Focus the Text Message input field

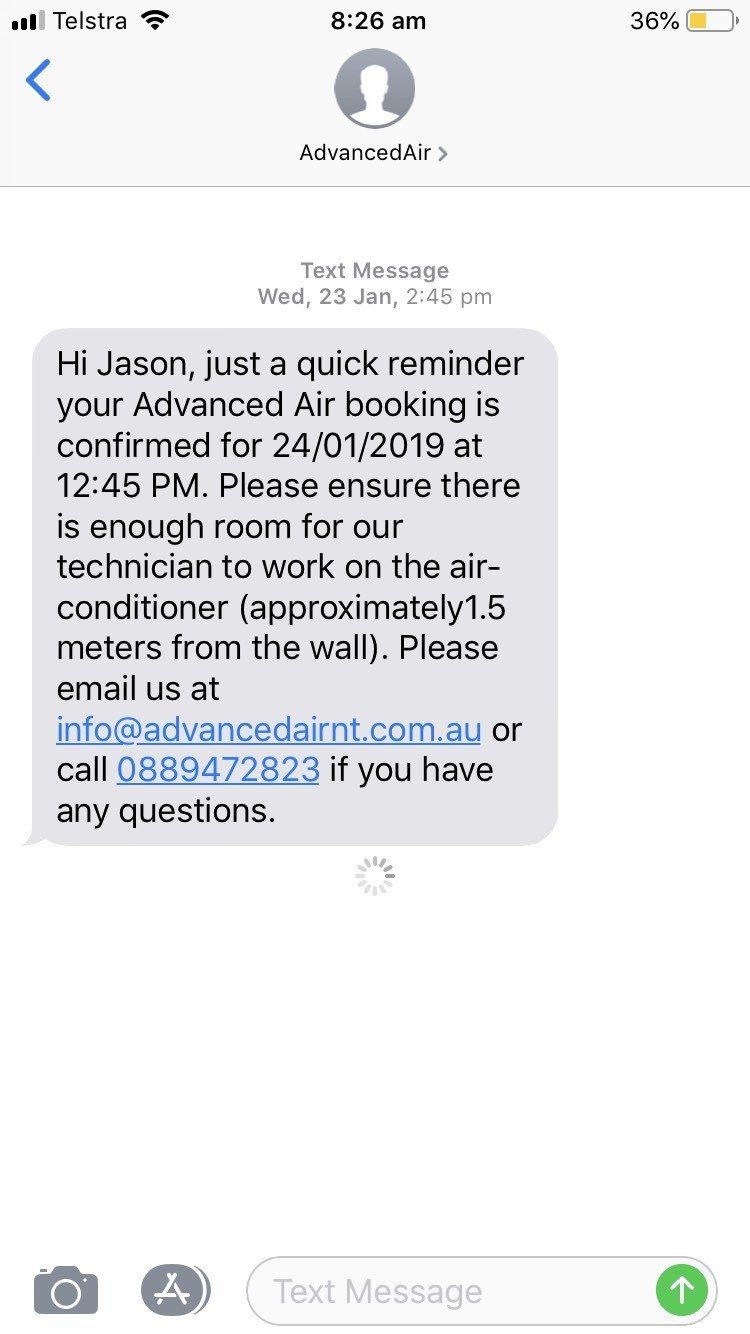coord(450,1291)
